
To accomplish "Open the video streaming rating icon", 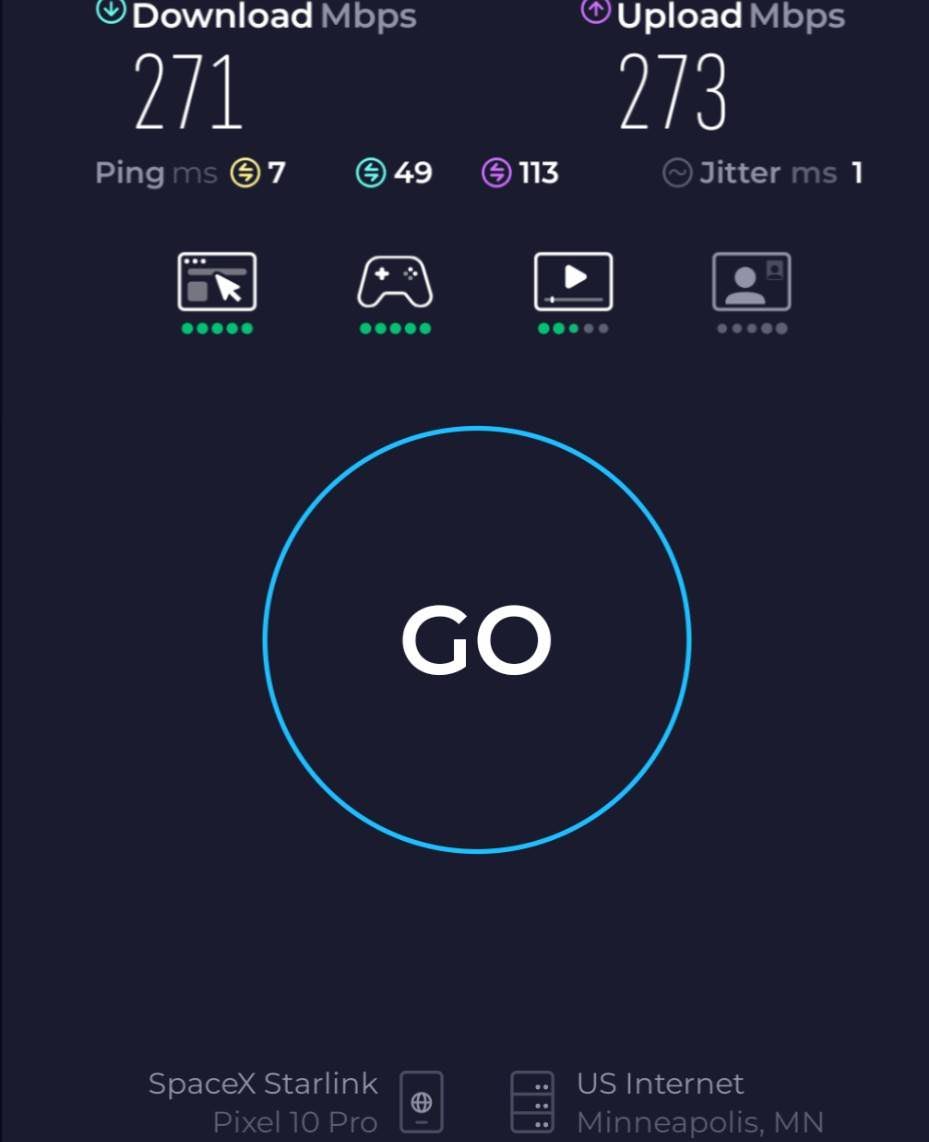I will 573,282.
